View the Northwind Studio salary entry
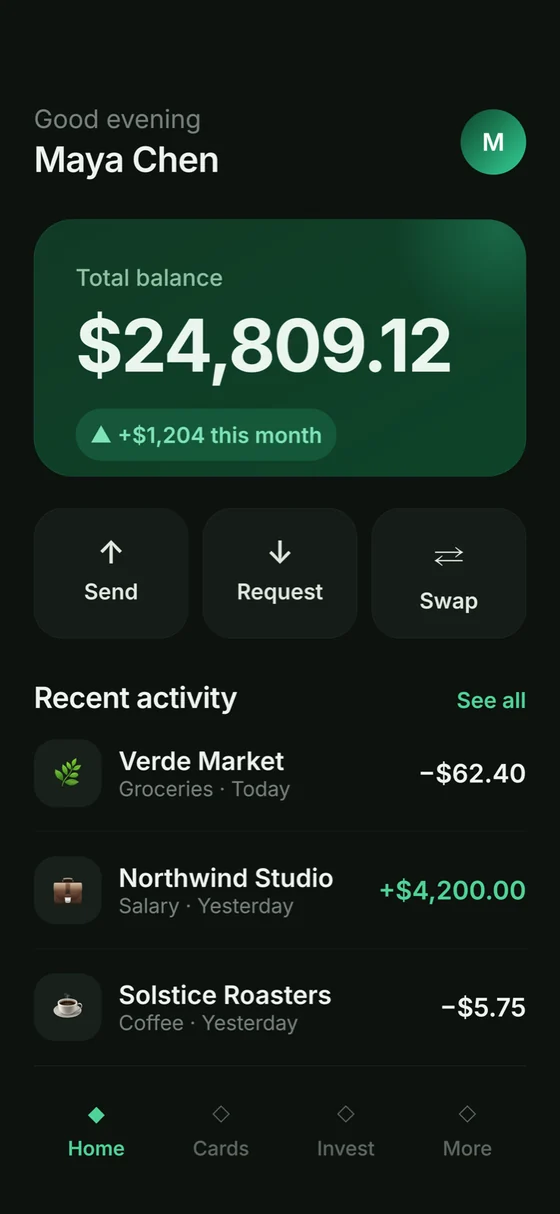 [280, 890]
